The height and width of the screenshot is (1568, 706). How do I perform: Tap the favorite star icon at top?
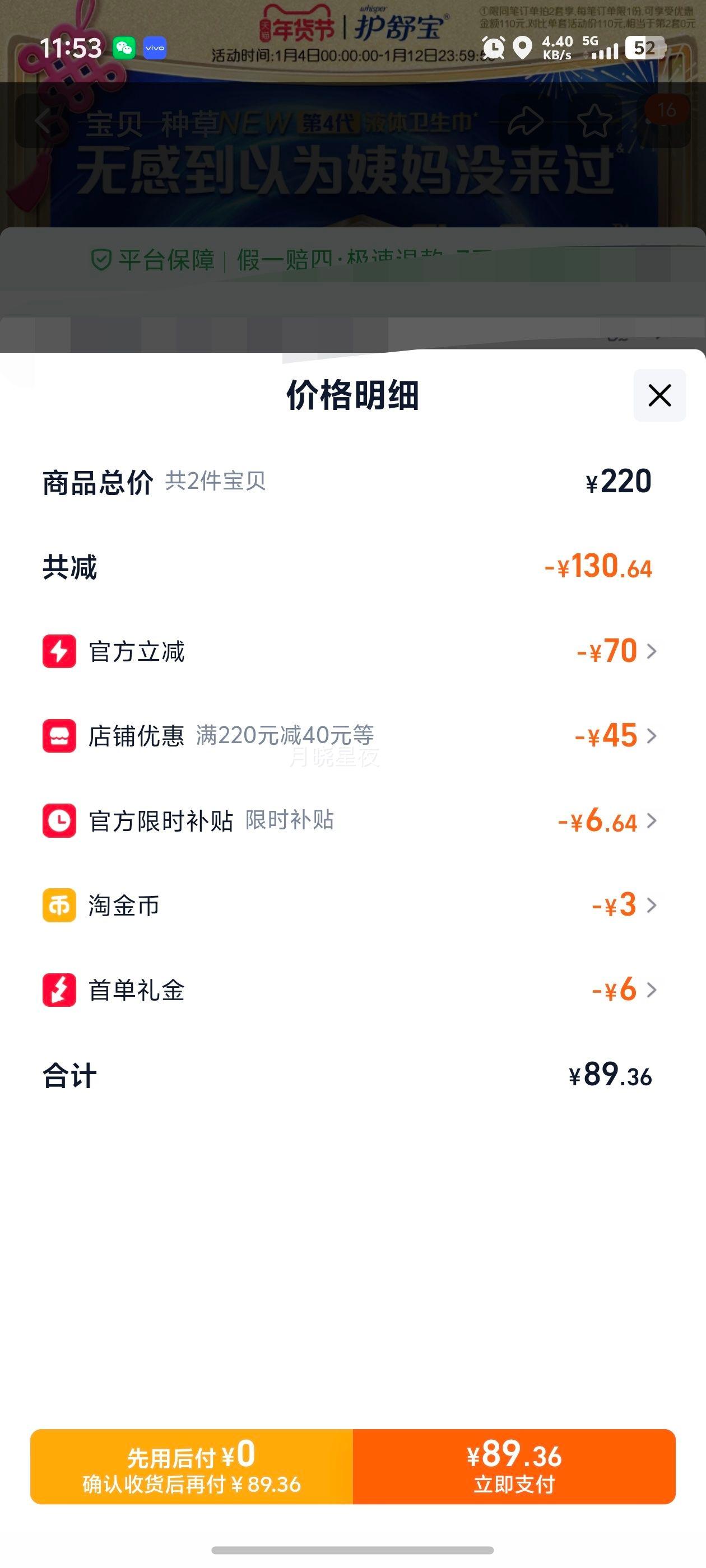coord(595,120)
